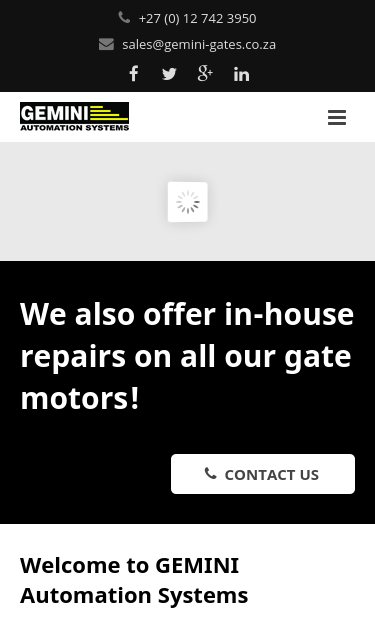Open the Google Plus icon
The image size is (375, 627).
[x=205, y=74]
